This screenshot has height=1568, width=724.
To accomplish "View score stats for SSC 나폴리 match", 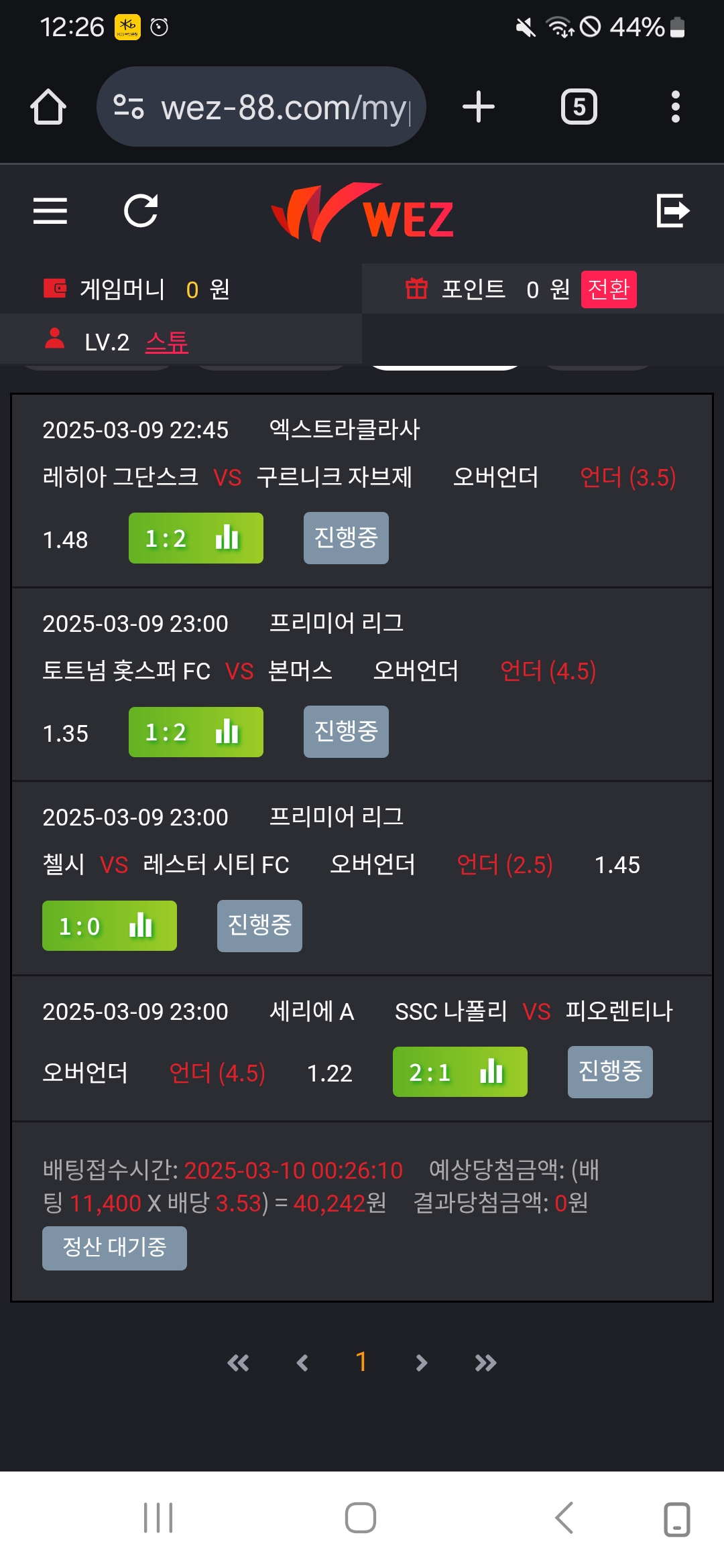I will 460,1072.
